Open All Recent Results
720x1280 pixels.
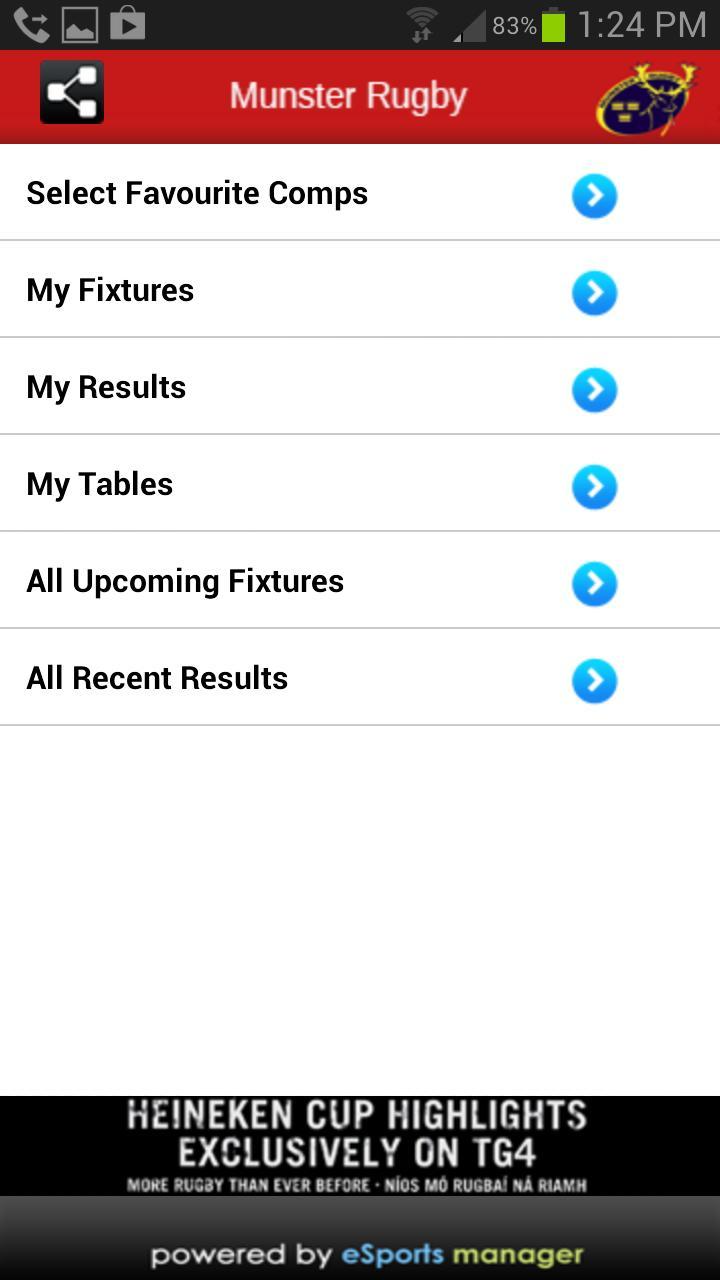(360, 678)
